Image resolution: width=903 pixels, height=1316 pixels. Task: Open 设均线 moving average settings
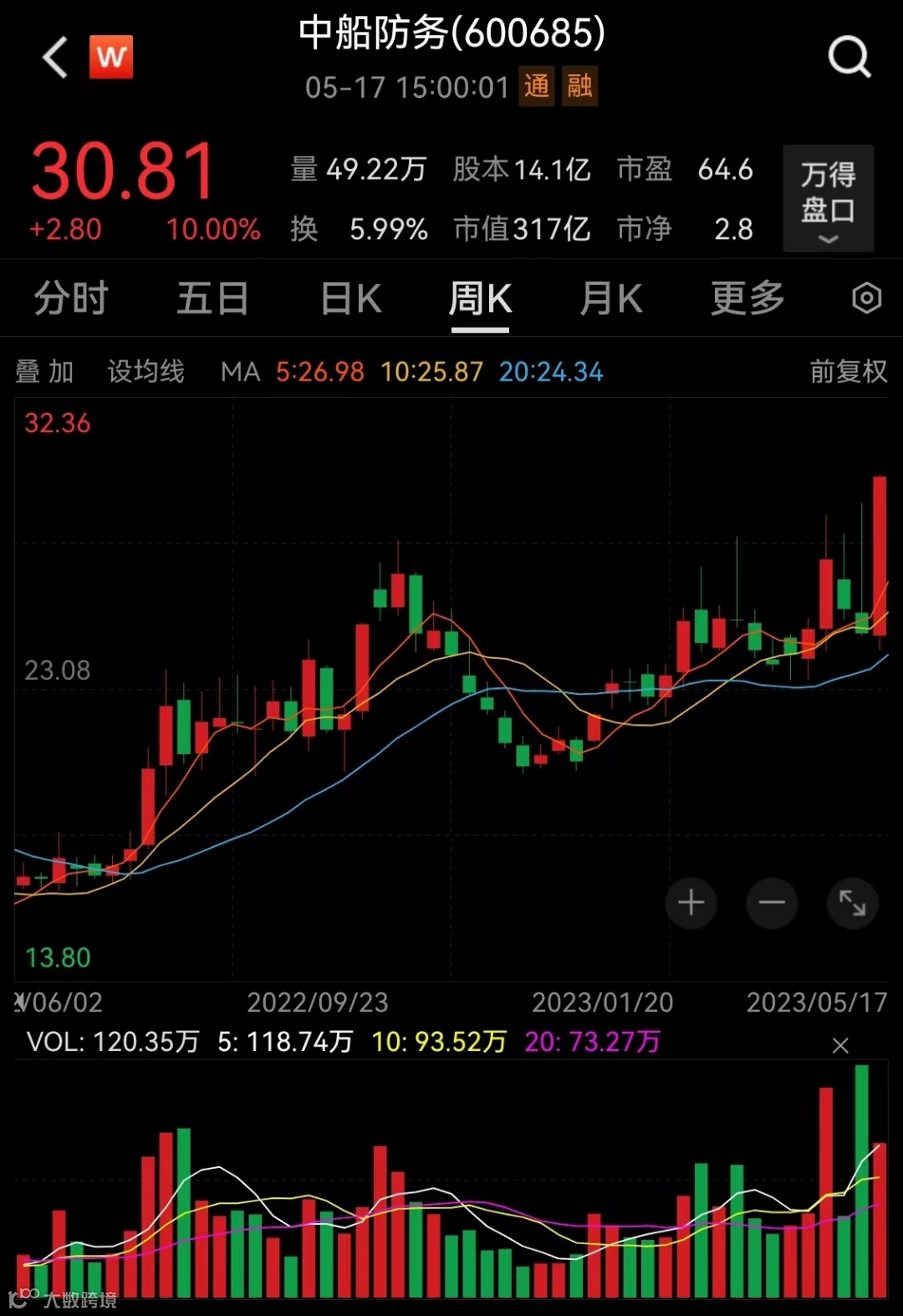[x=145, y=371]
